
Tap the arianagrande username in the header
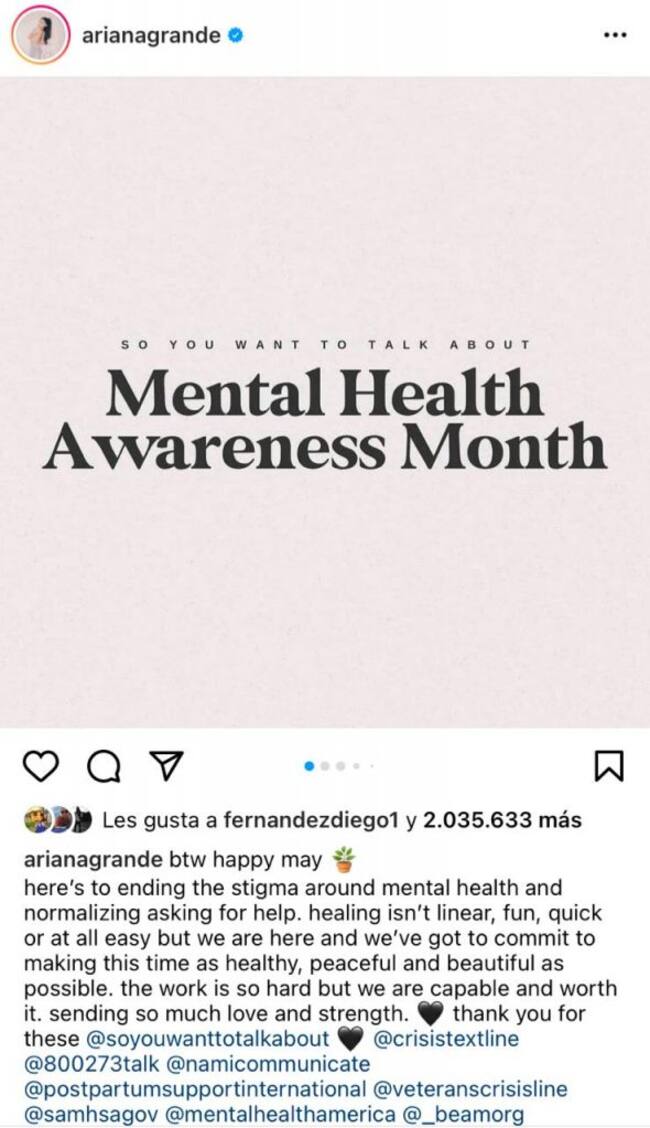point(150,35)
